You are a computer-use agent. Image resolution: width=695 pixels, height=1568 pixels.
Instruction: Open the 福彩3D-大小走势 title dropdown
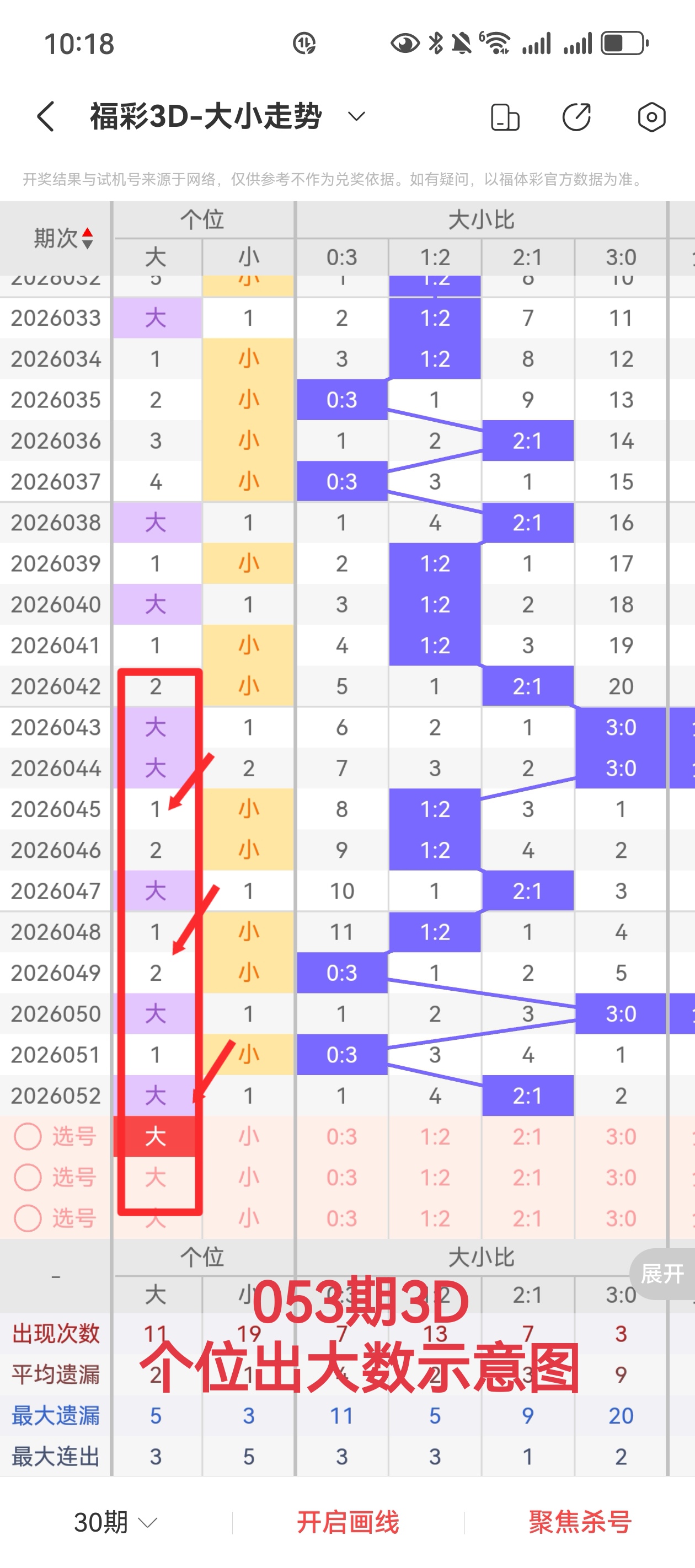[x=356, y=116]
